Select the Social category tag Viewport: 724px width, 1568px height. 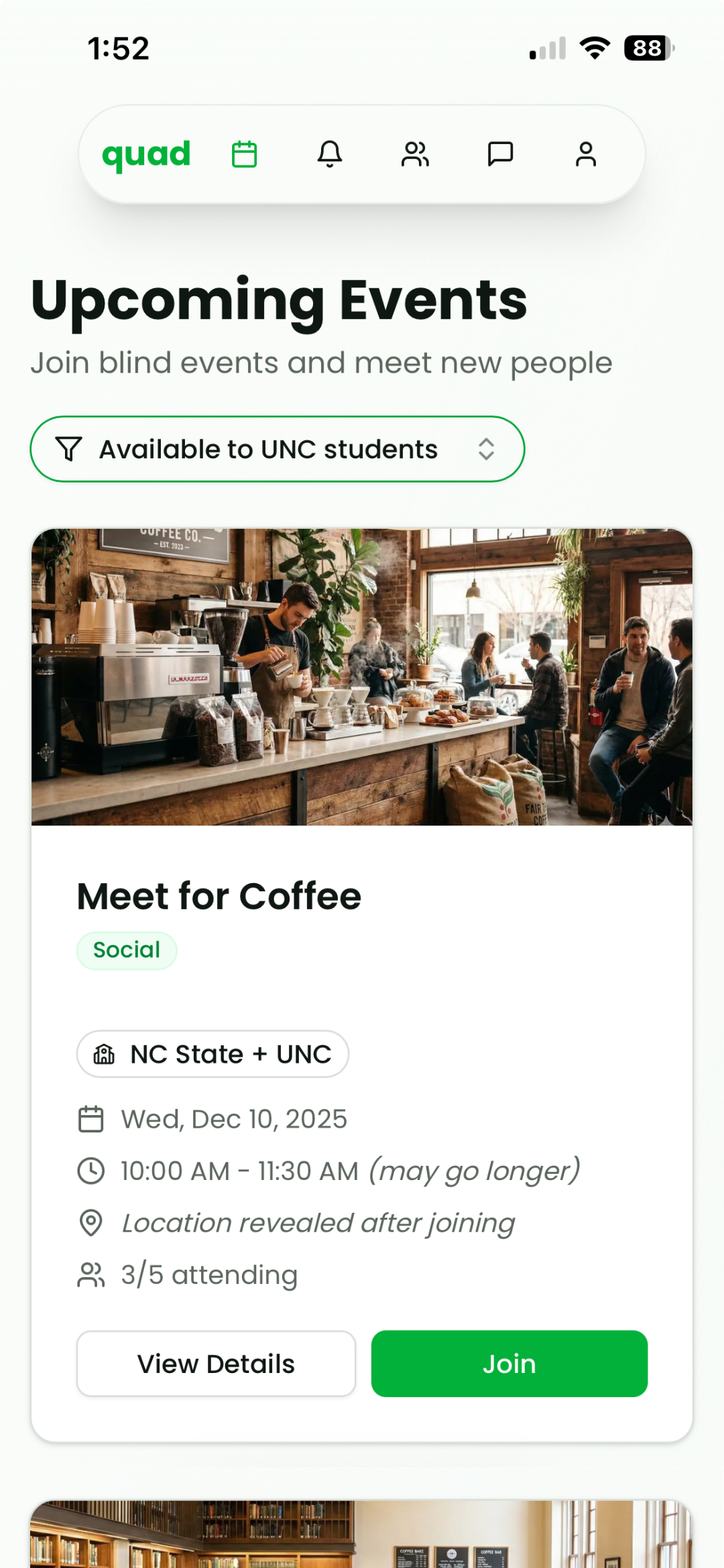pos(127,950)
